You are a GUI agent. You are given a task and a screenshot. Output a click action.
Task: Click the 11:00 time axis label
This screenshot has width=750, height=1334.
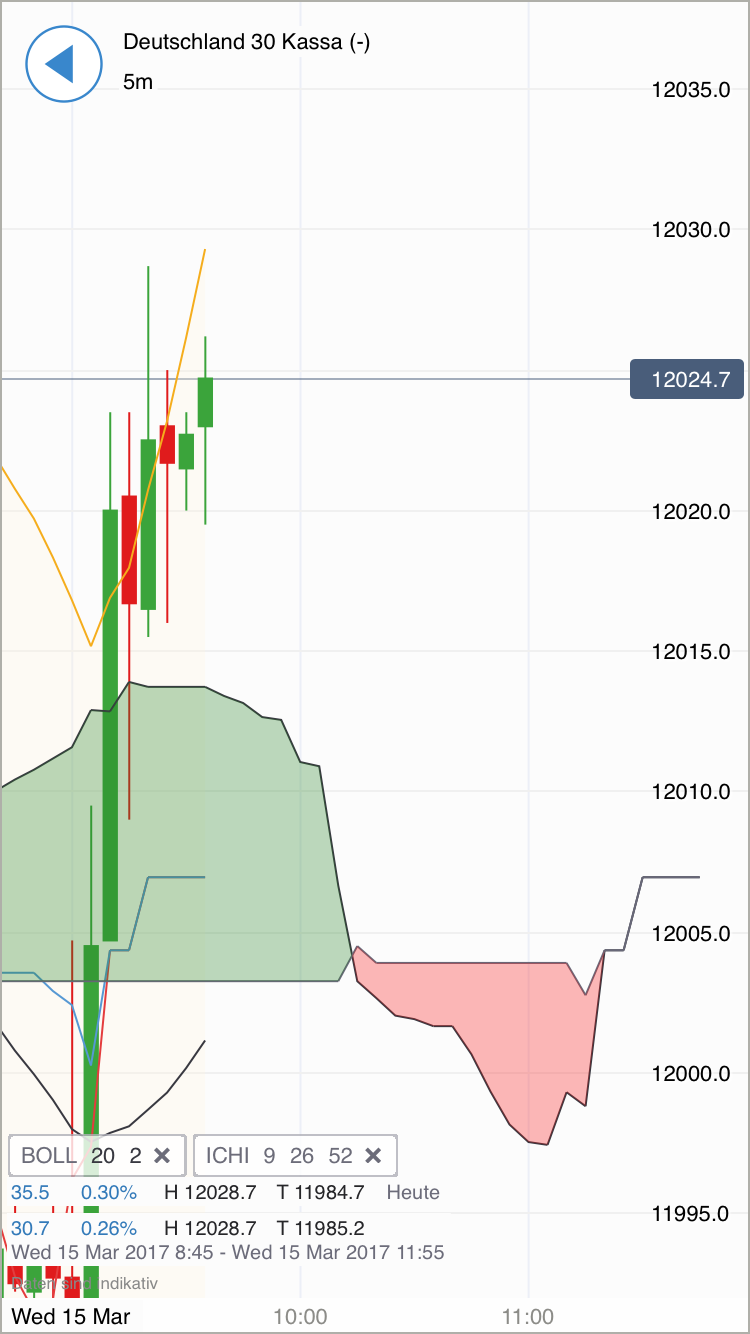pos(529,1317)
